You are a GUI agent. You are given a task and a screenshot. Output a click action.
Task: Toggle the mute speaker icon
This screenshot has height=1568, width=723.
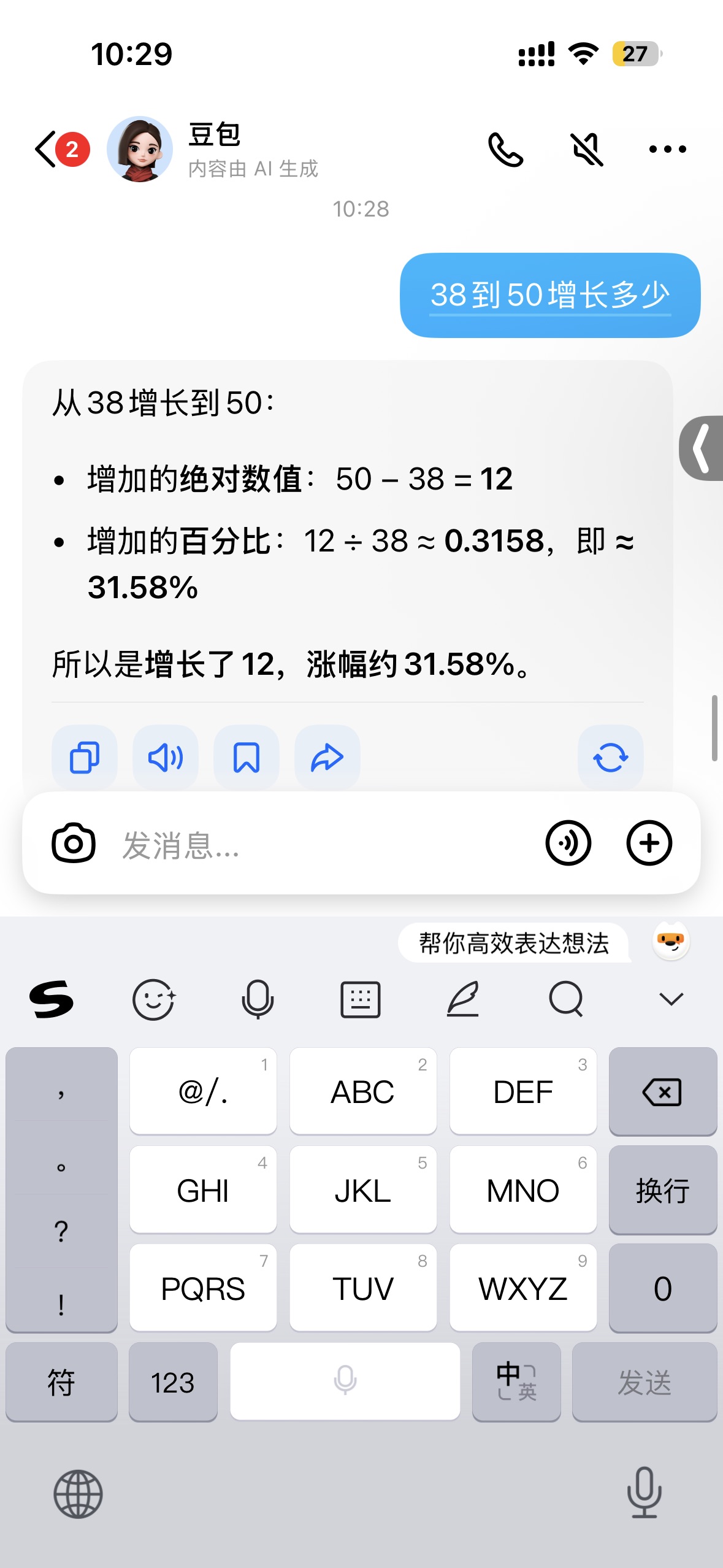point(587,149)
